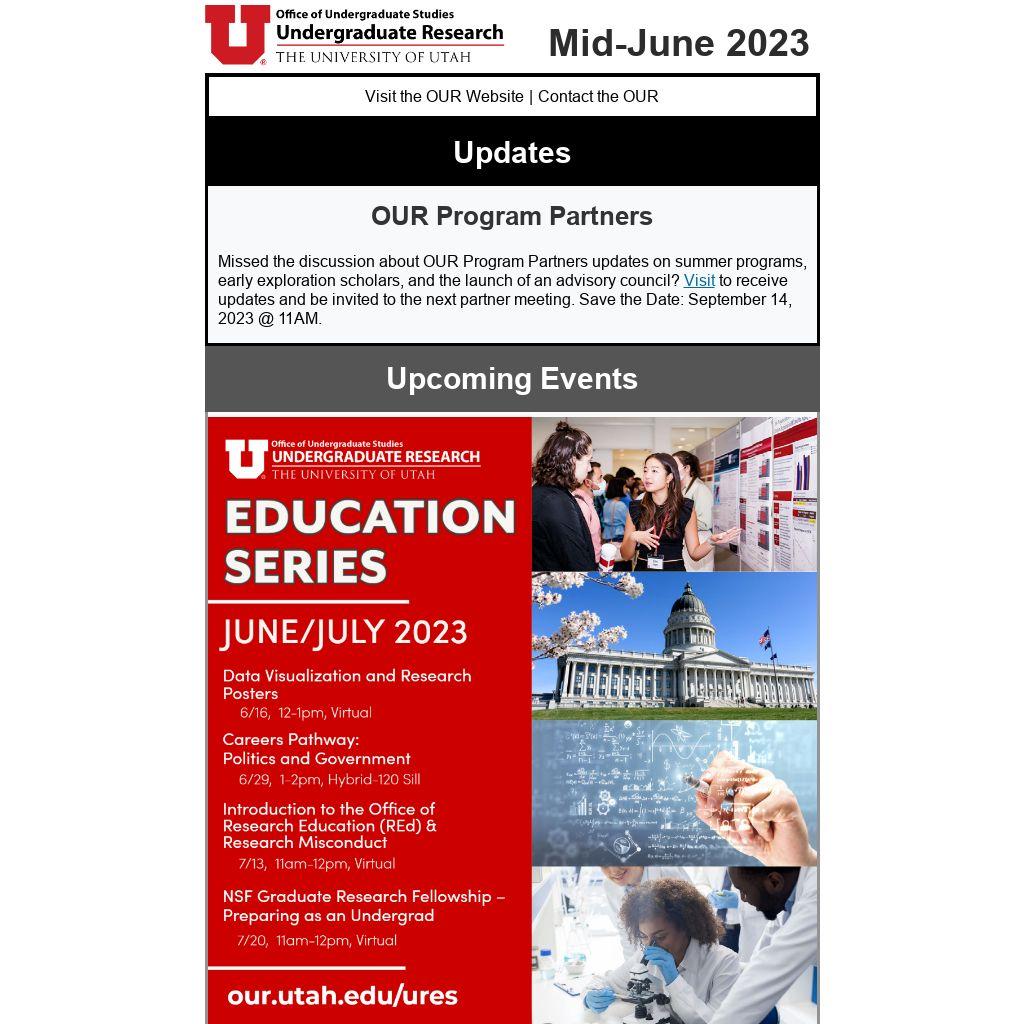Open the Education Series flyer image

[512, 720]
